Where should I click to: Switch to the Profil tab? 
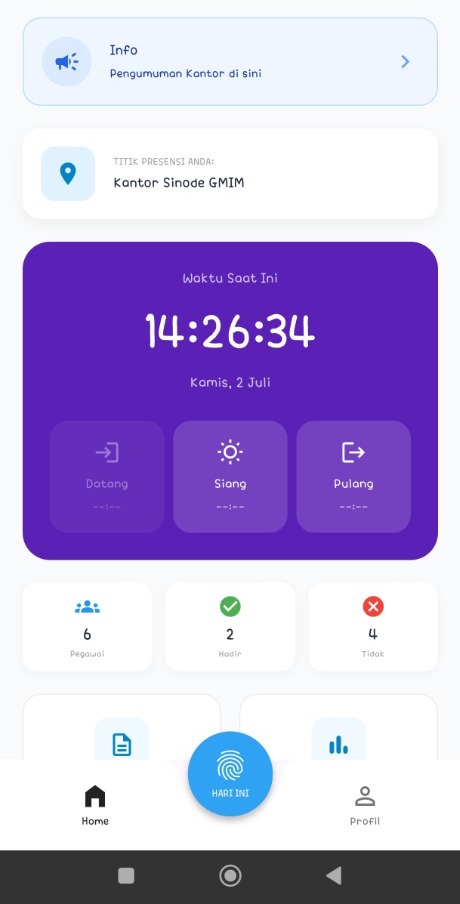click(x=365, y=805)
